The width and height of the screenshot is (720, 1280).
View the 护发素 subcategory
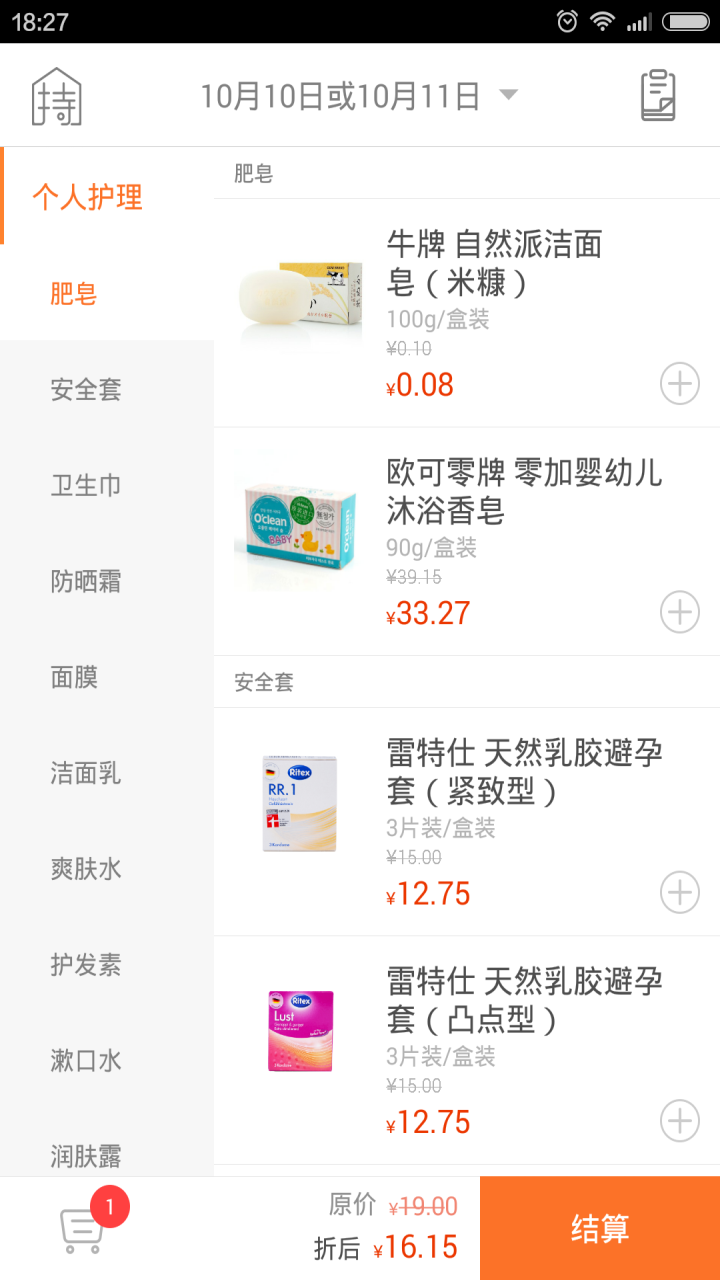[x=86, y=965]
